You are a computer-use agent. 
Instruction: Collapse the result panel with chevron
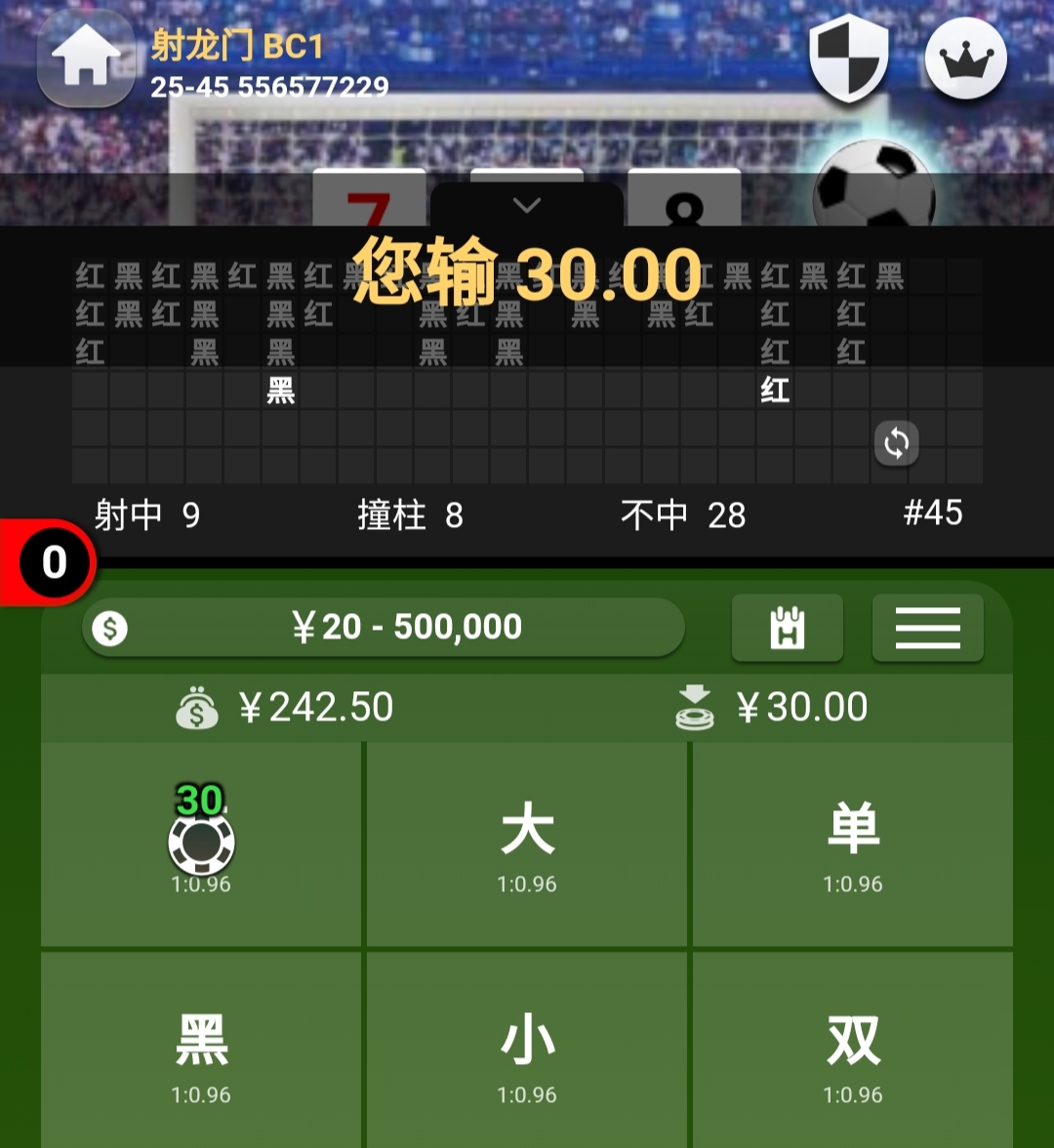527,206
